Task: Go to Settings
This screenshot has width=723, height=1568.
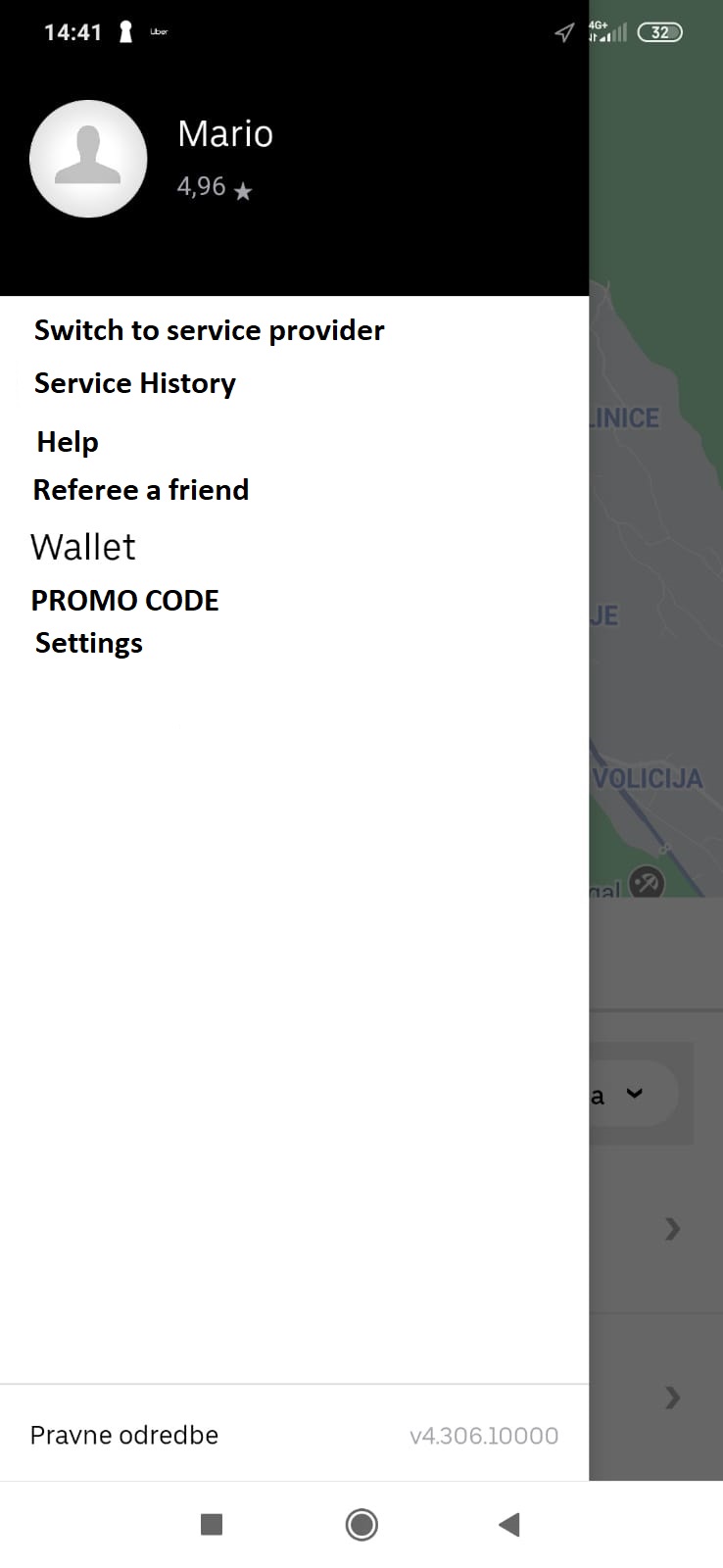Action: 89,643
